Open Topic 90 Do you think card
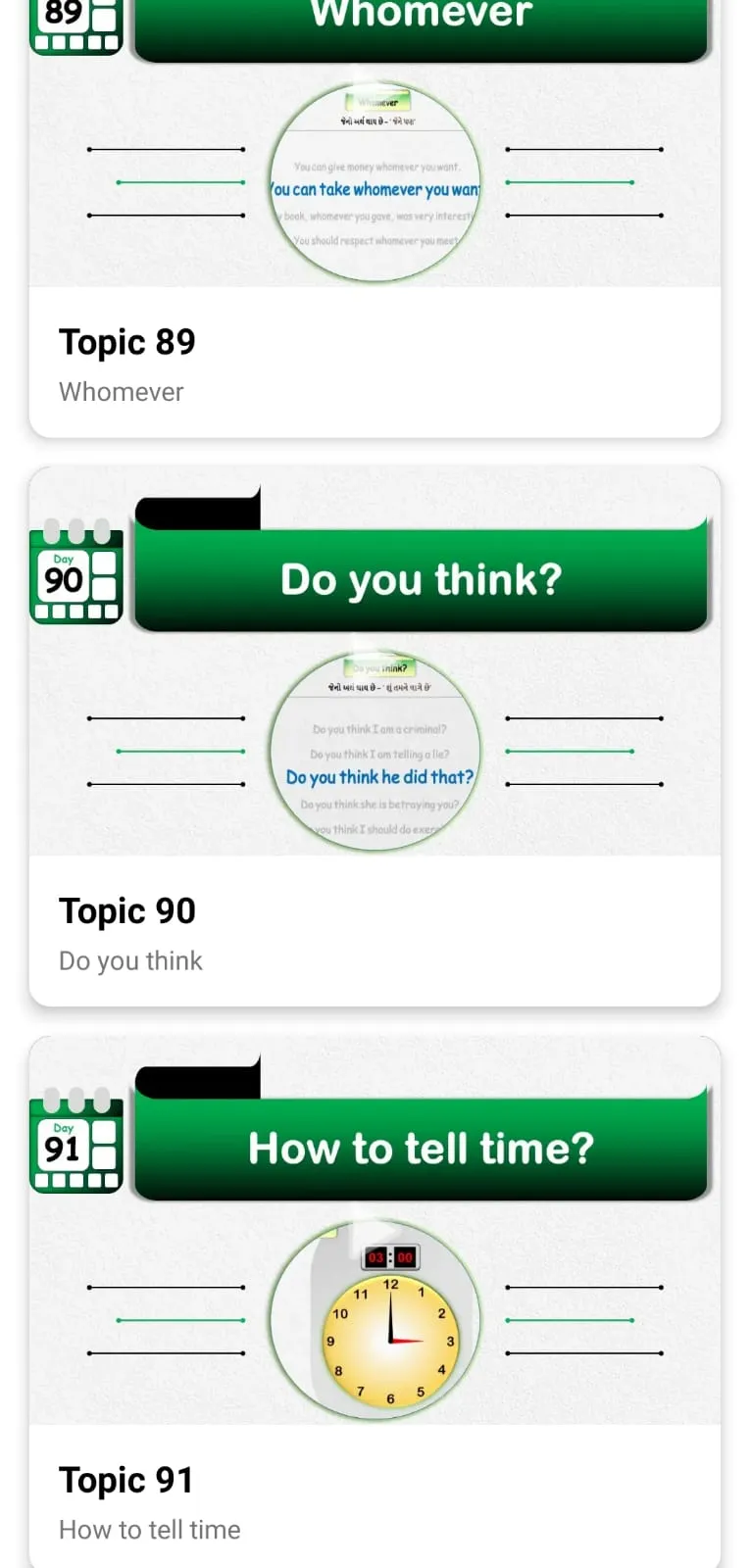 (x=375, y=933)
